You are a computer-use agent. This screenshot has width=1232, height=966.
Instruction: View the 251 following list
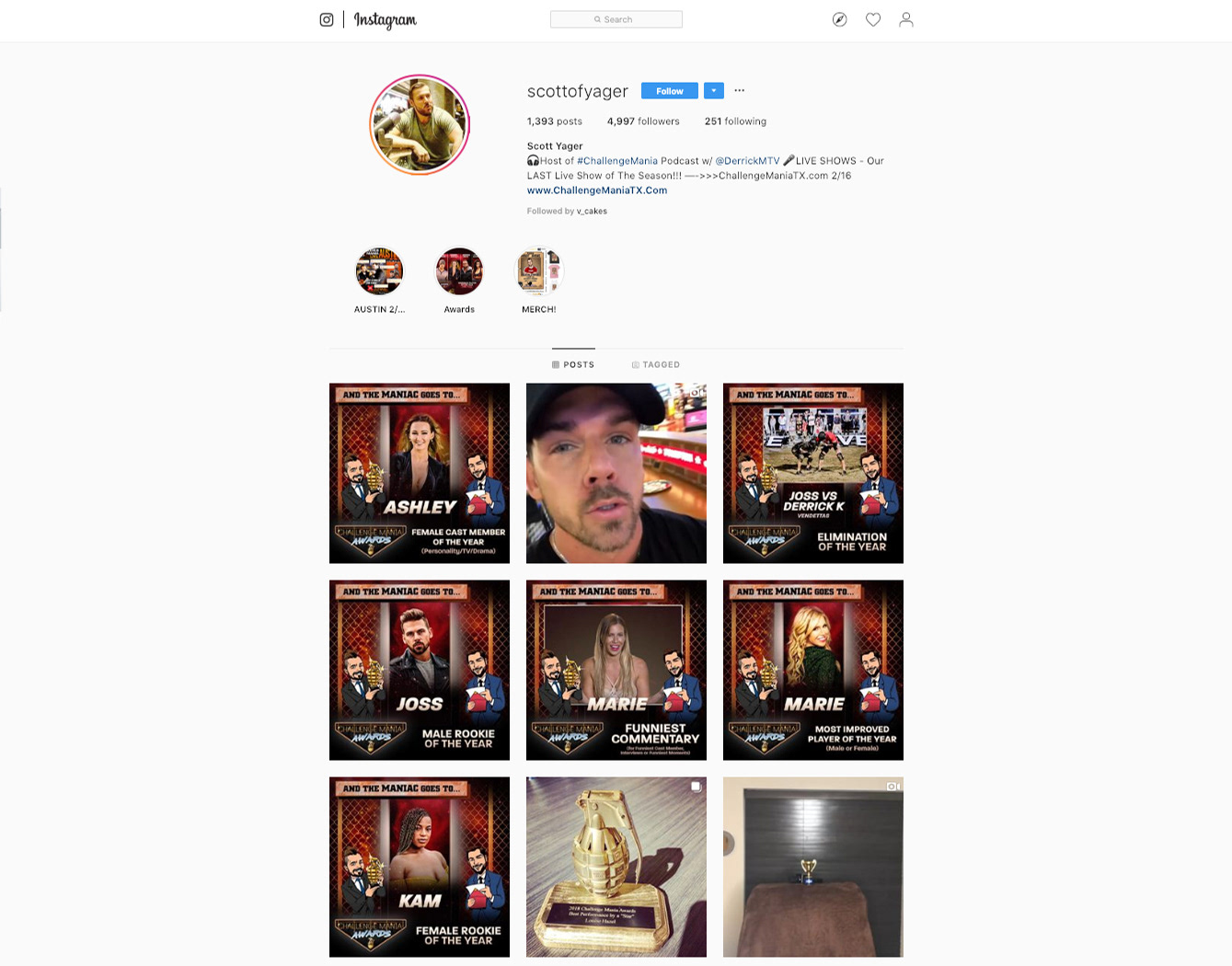[735, 121]
